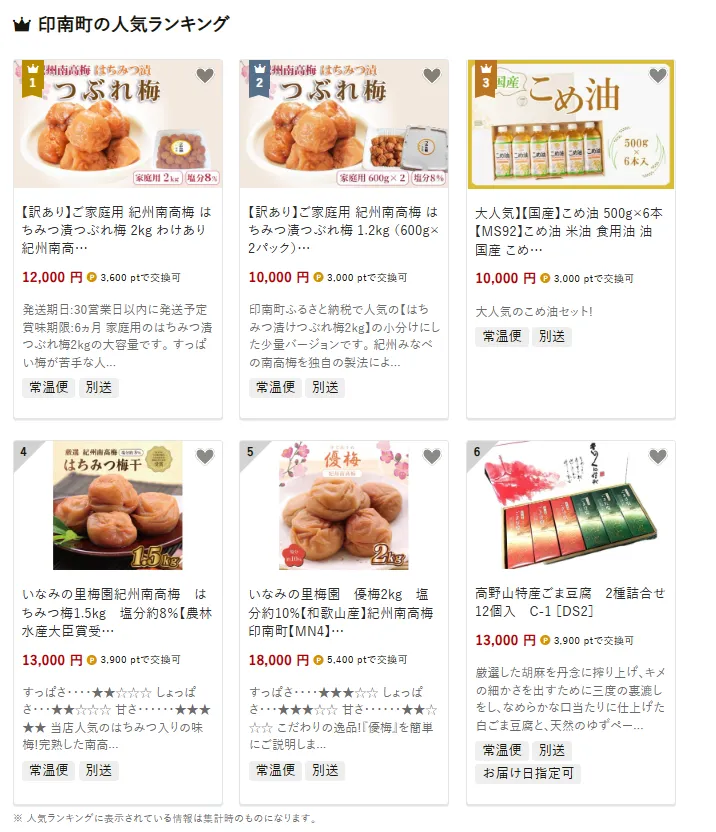Open 高野山特産ごま豆腐 12個入 product
Image resolution: width=716 pixels, height=832 pixels.
pyautogui.click(x=572, y=602)
